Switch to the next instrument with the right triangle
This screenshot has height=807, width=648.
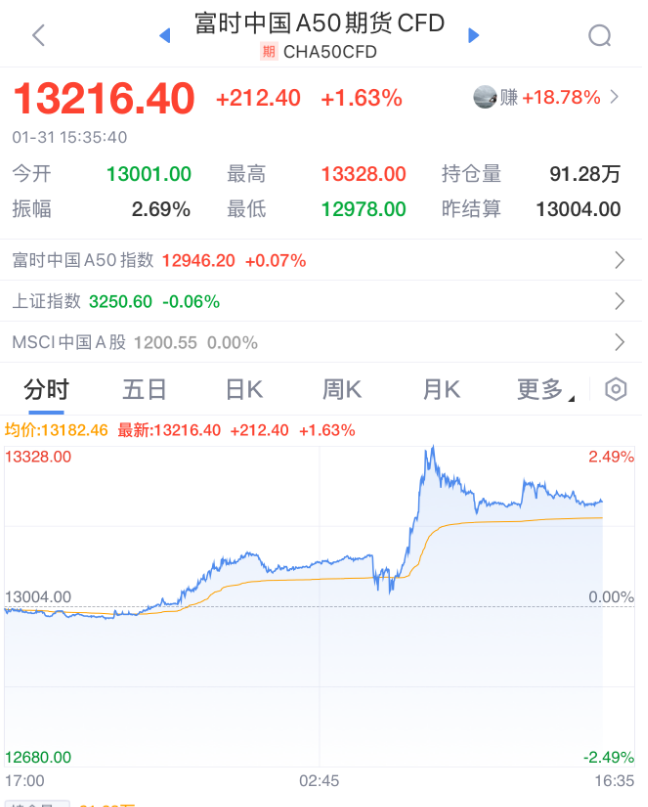(x=474, y=36)
